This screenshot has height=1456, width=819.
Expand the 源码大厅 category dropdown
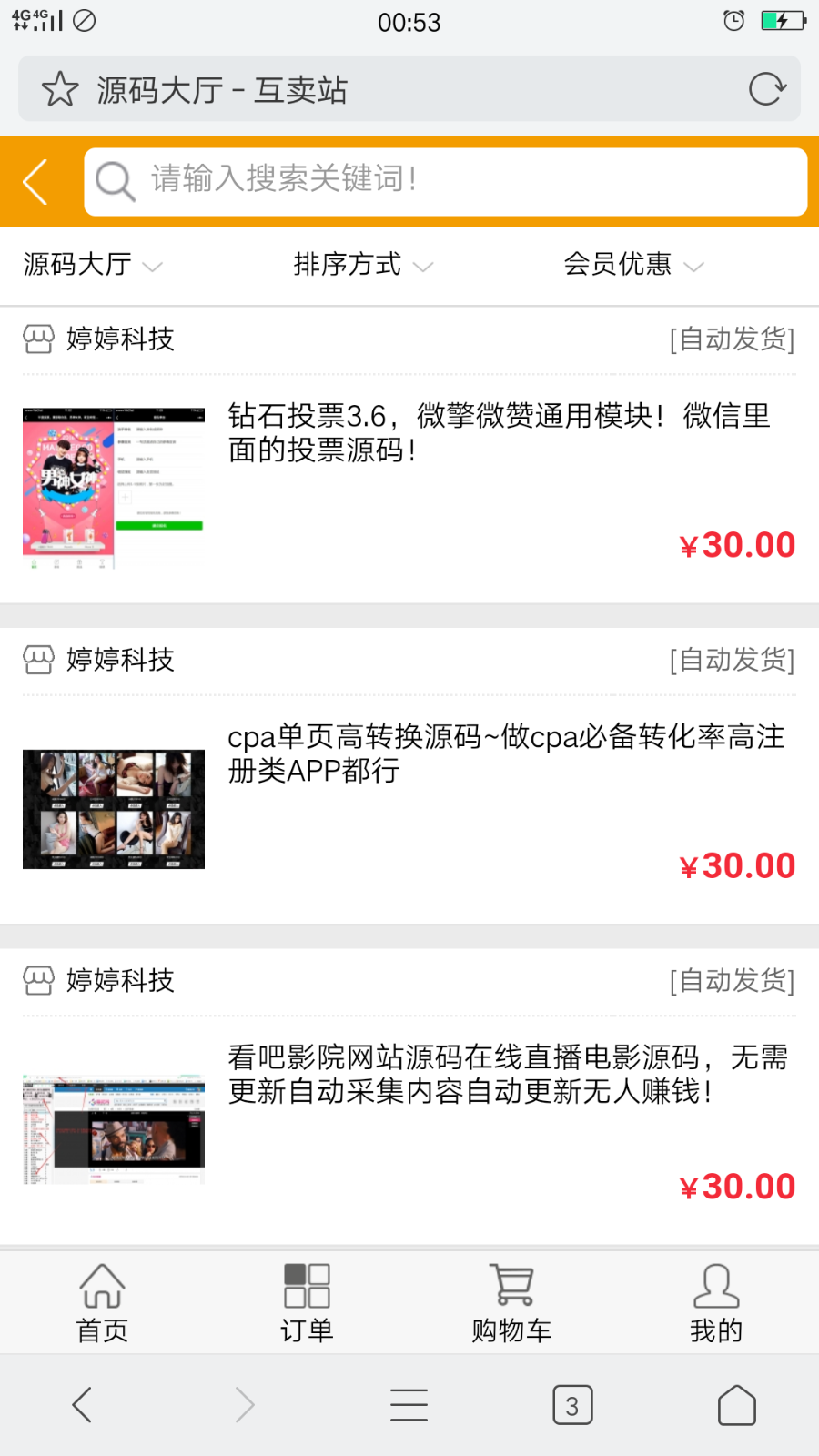pyautogui.click(x=91, y=265)
